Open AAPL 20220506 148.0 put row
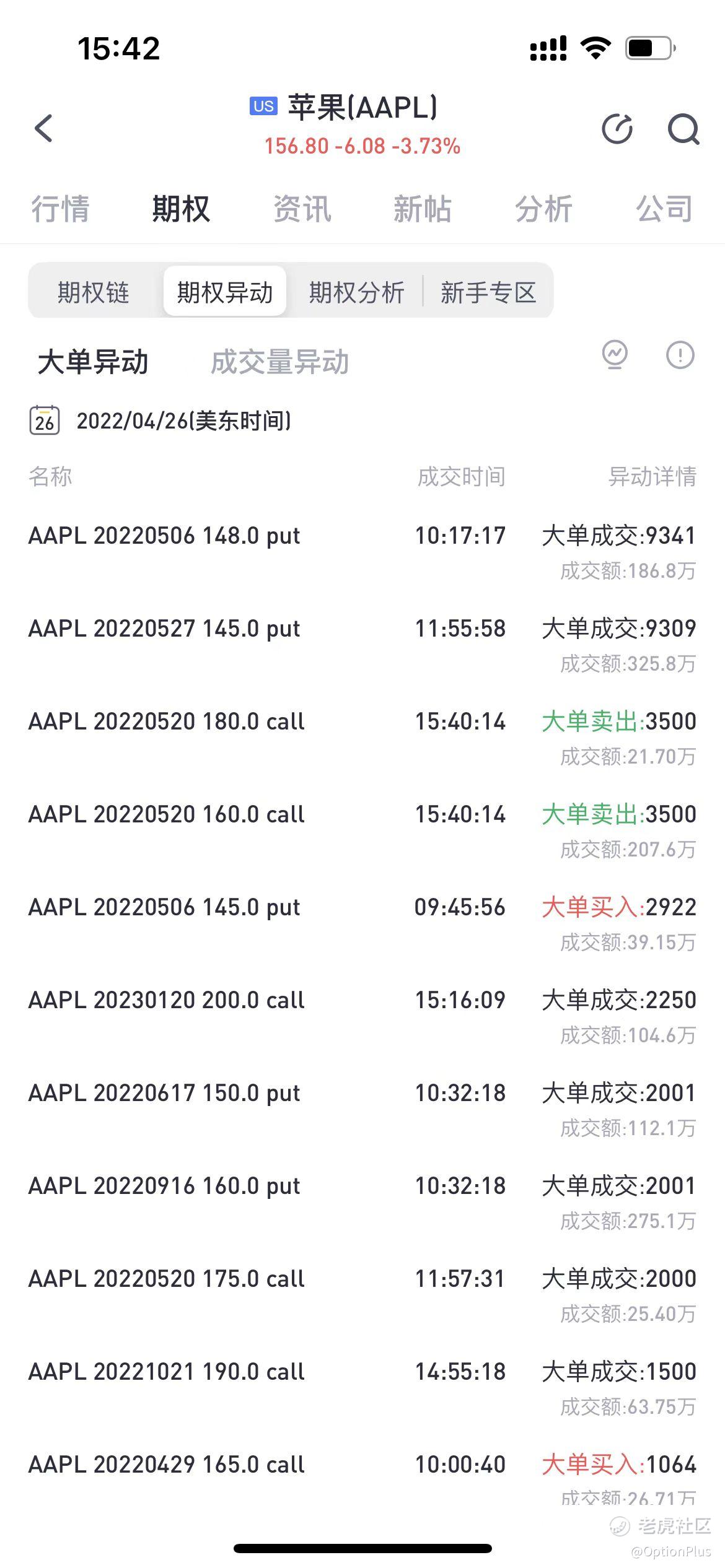The width and height of the screenshot is (725, 1568). click(362, 550)
